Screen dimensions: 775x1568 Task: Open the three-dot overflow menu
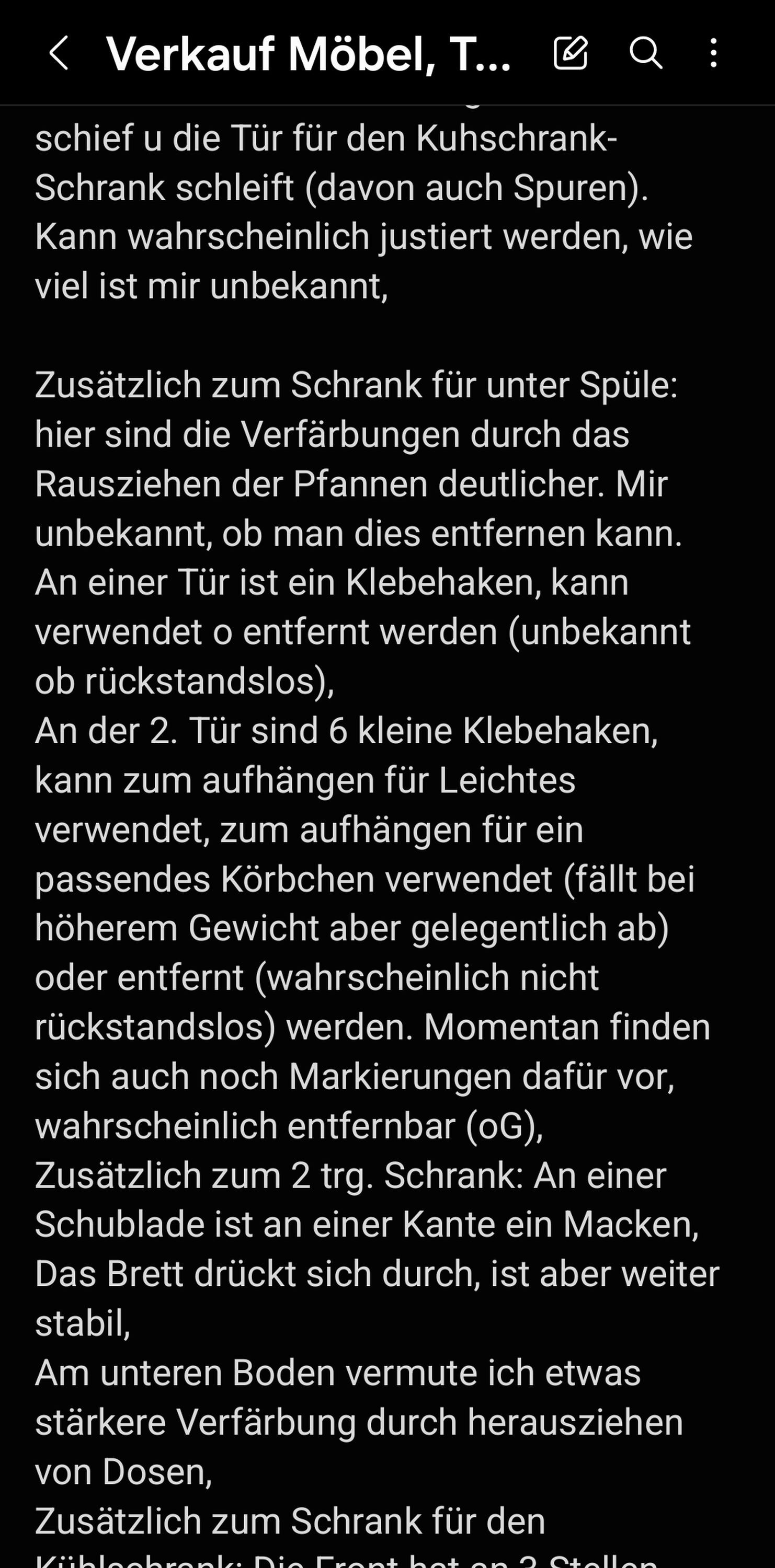[713, 53]
